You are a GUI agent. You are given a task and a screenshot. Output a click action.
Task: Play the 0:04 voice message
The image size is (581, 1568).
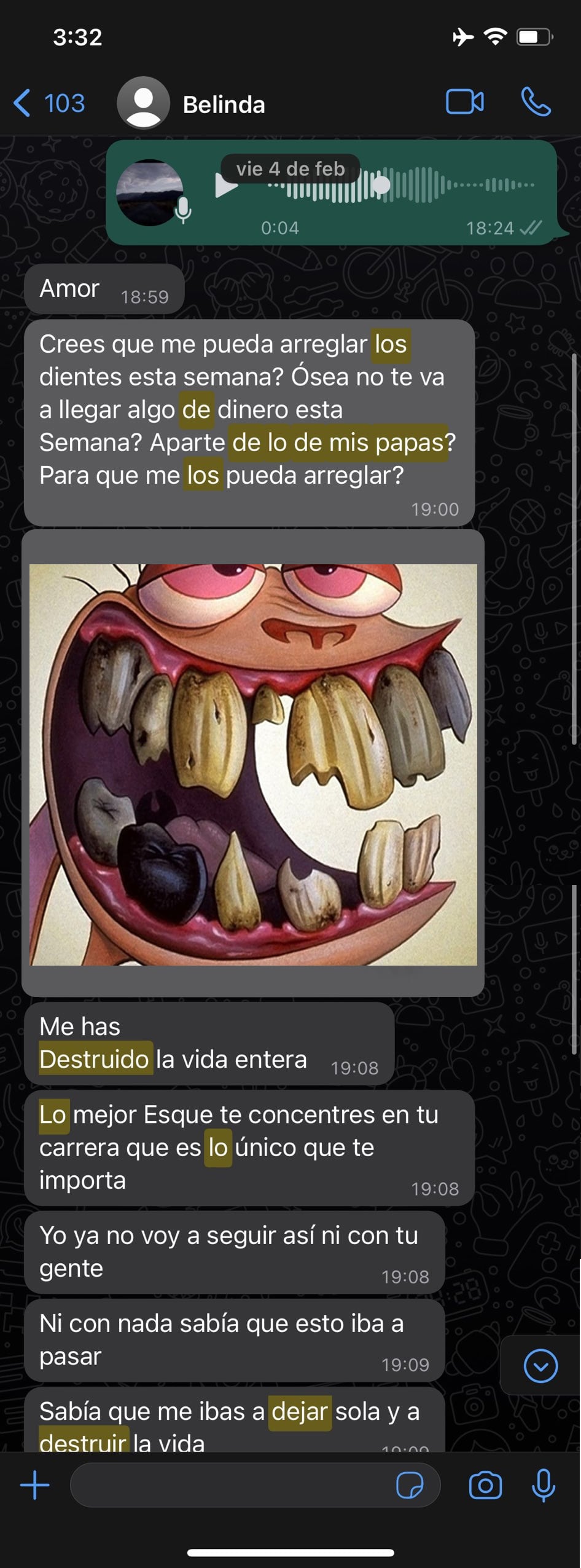(225, 185)
